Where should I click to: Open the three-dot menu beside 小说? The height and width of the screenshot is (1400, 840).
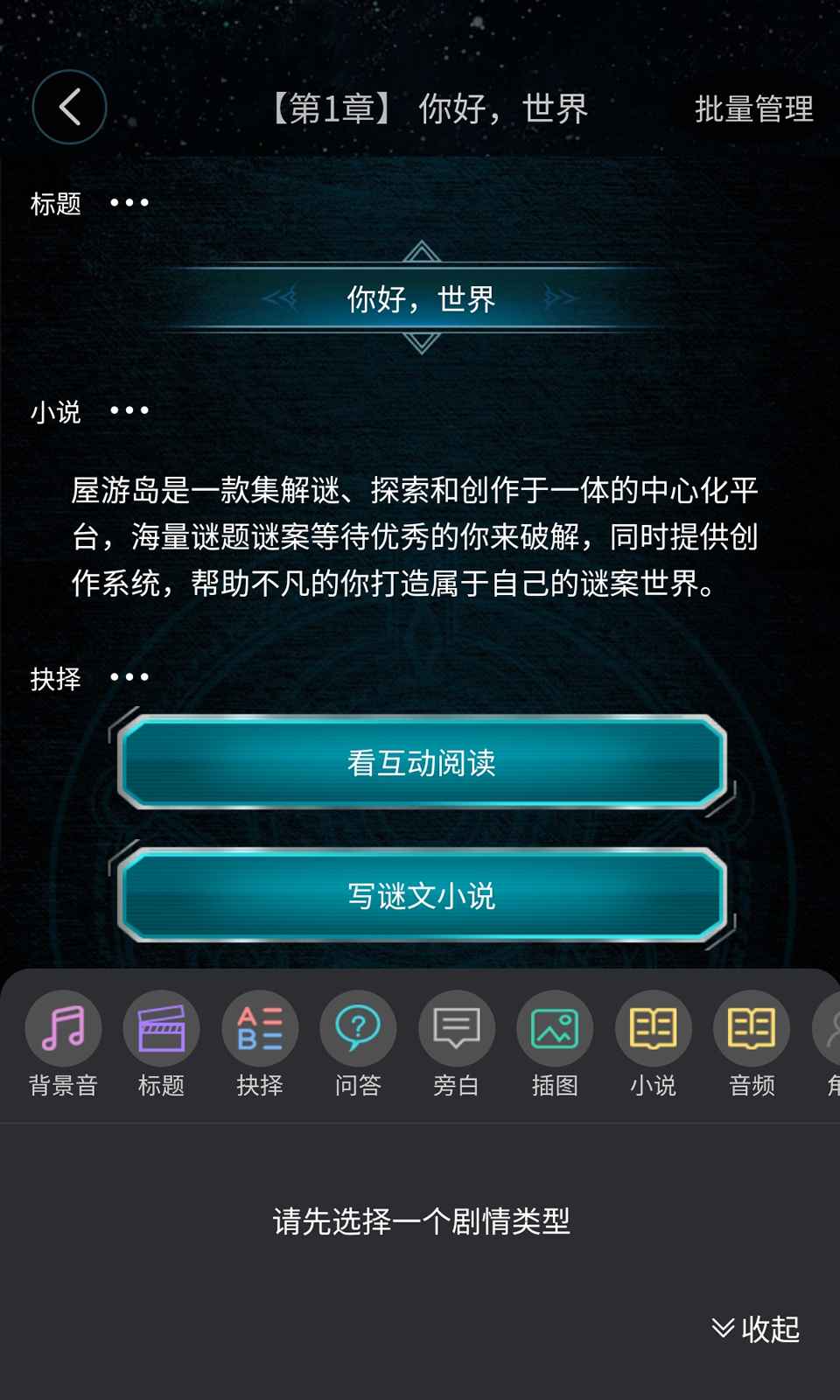point(129,410)
